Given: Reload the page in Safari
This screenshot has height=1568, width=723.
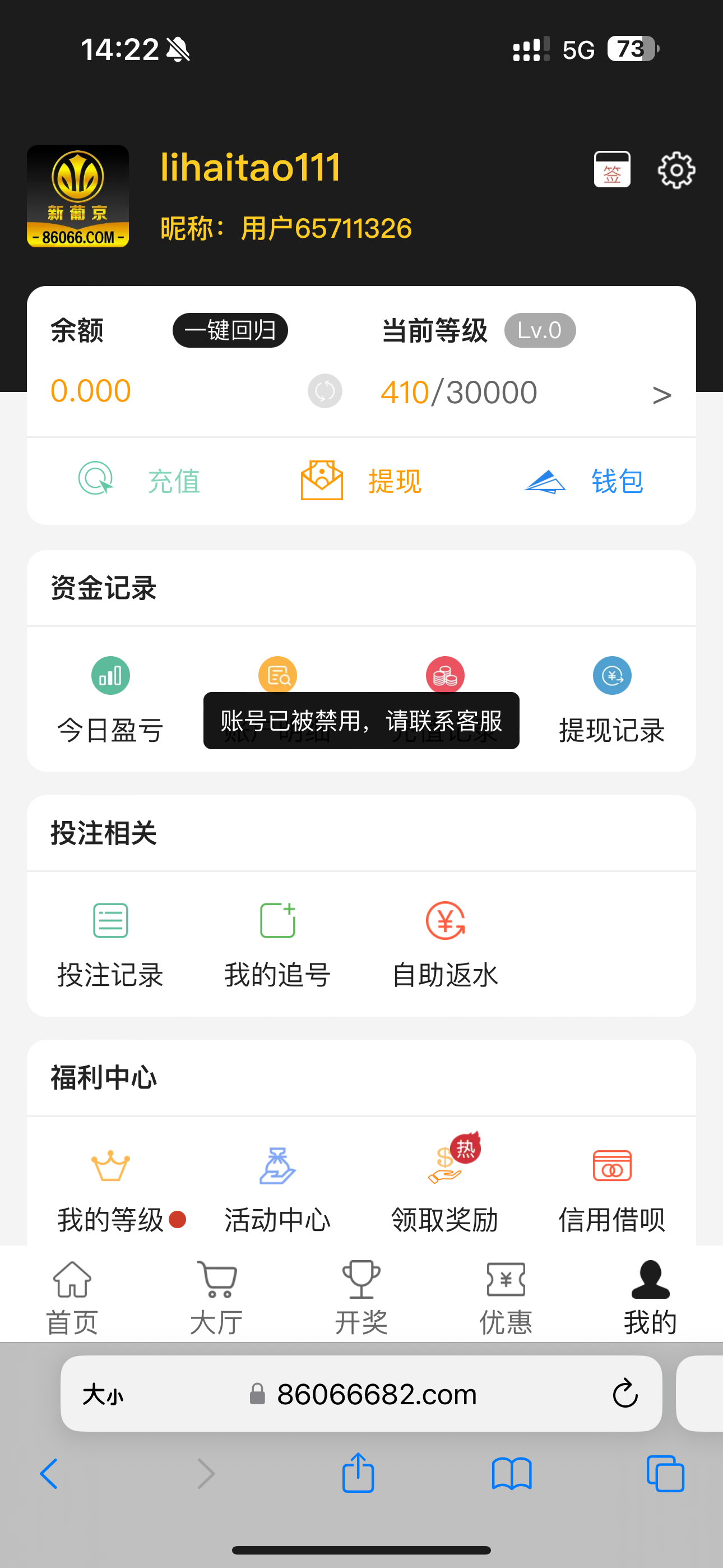Looking at the screenshot, I should pyautogui.click(x=625, y=1393).
